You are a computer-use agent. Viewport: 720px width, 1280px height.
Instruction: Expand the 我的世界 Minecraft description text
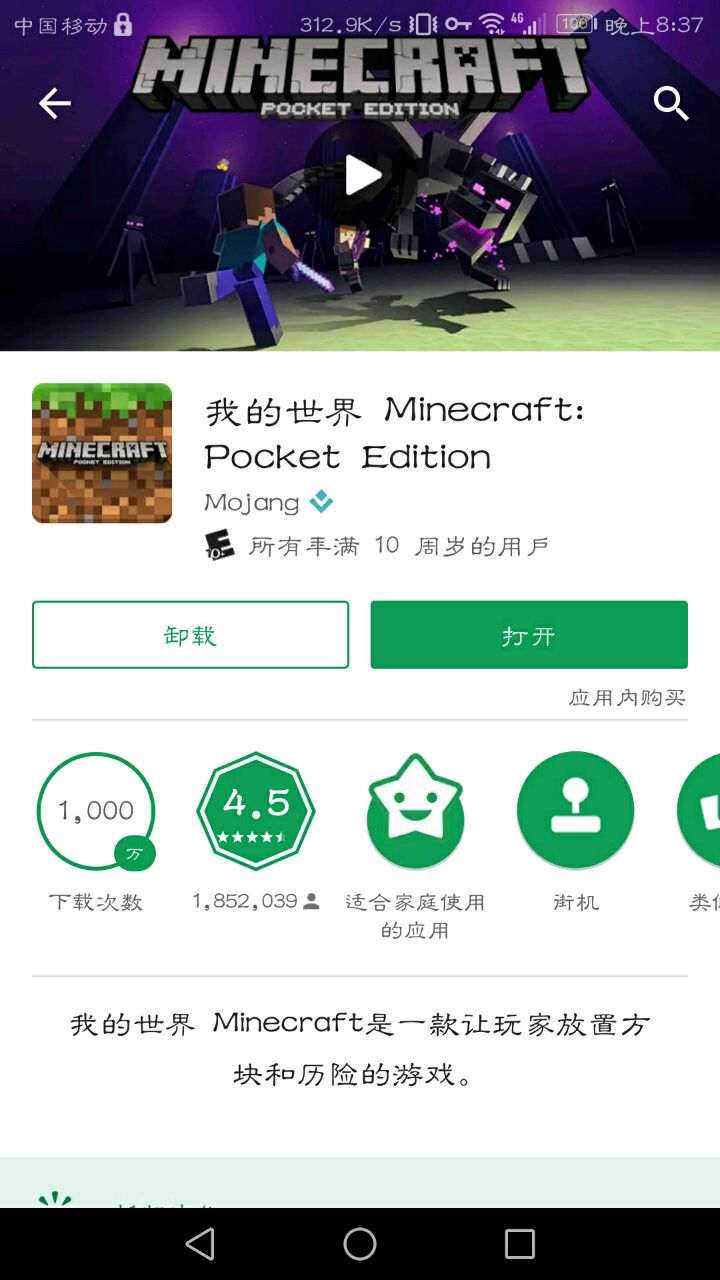[x=360, y=1048]
